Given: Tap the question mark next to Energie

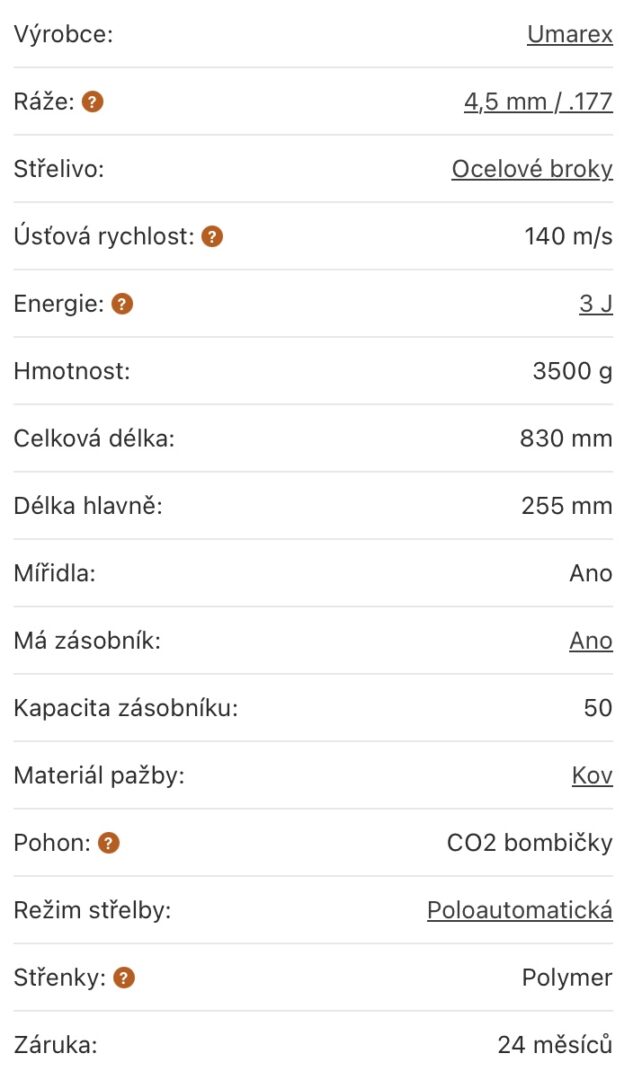Looking at the screenshot, I should point(122,304).
